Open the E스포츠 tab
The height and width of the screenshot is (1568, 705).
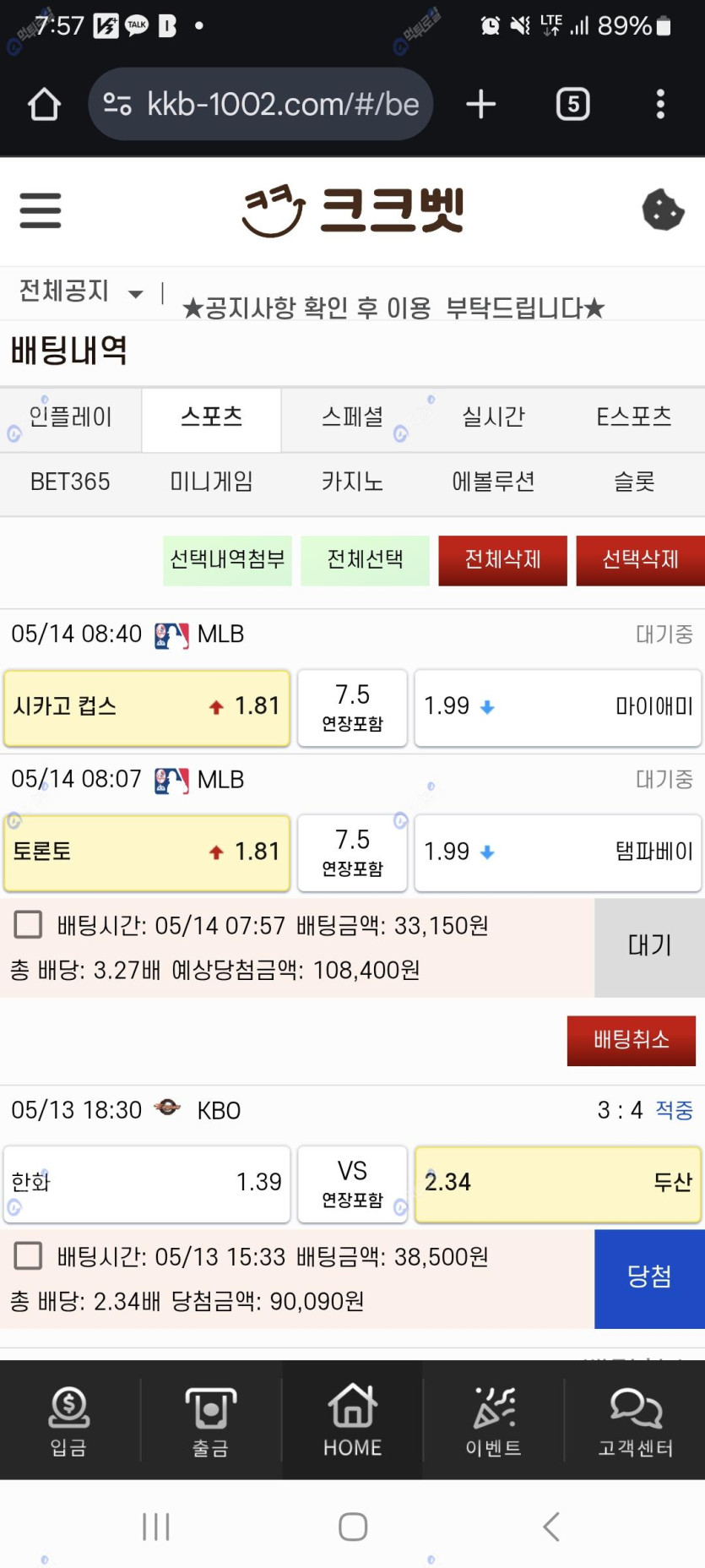point(634,417)
